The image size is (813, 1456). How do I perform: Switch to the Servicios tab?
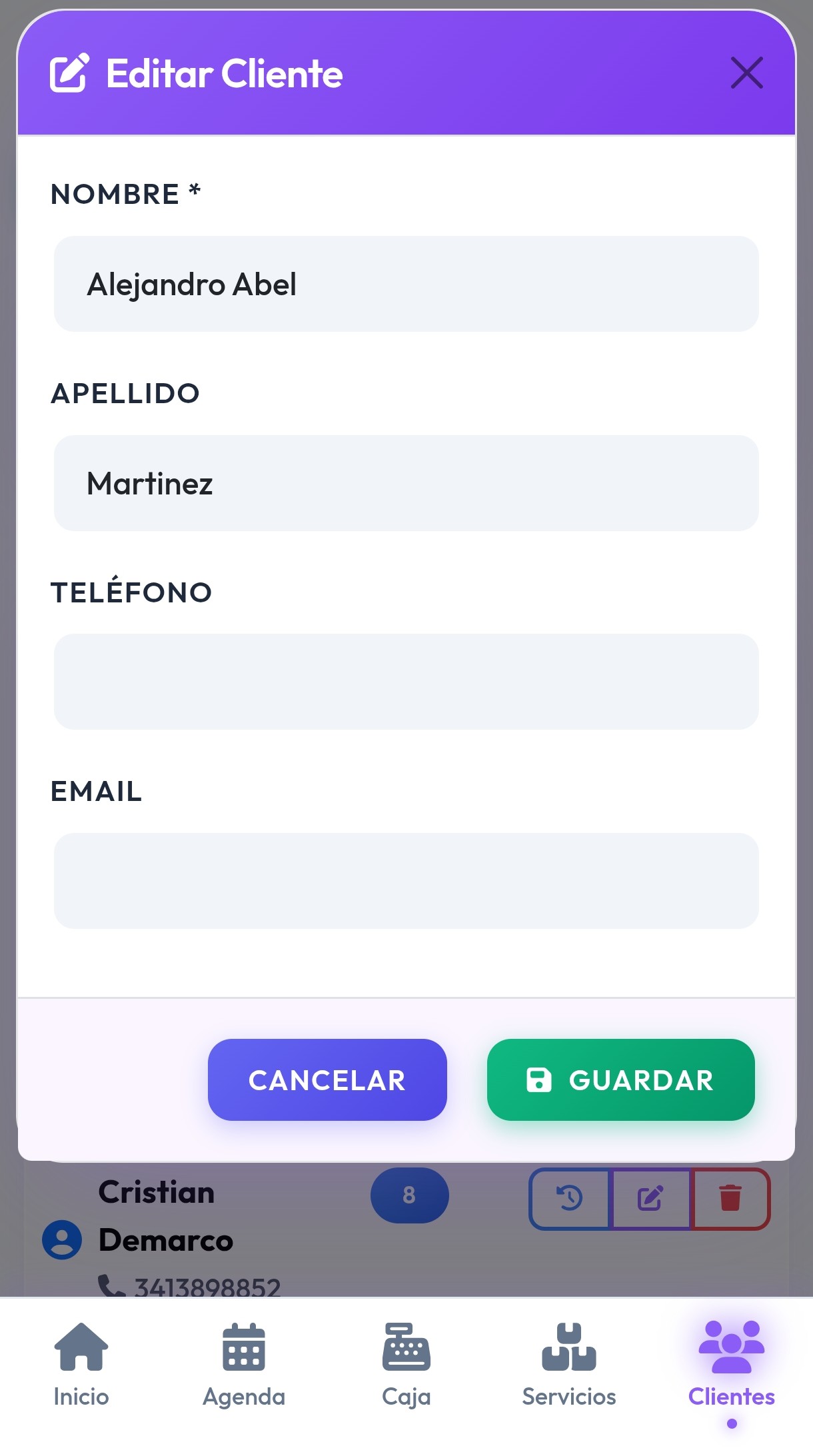coord(569,1363)
